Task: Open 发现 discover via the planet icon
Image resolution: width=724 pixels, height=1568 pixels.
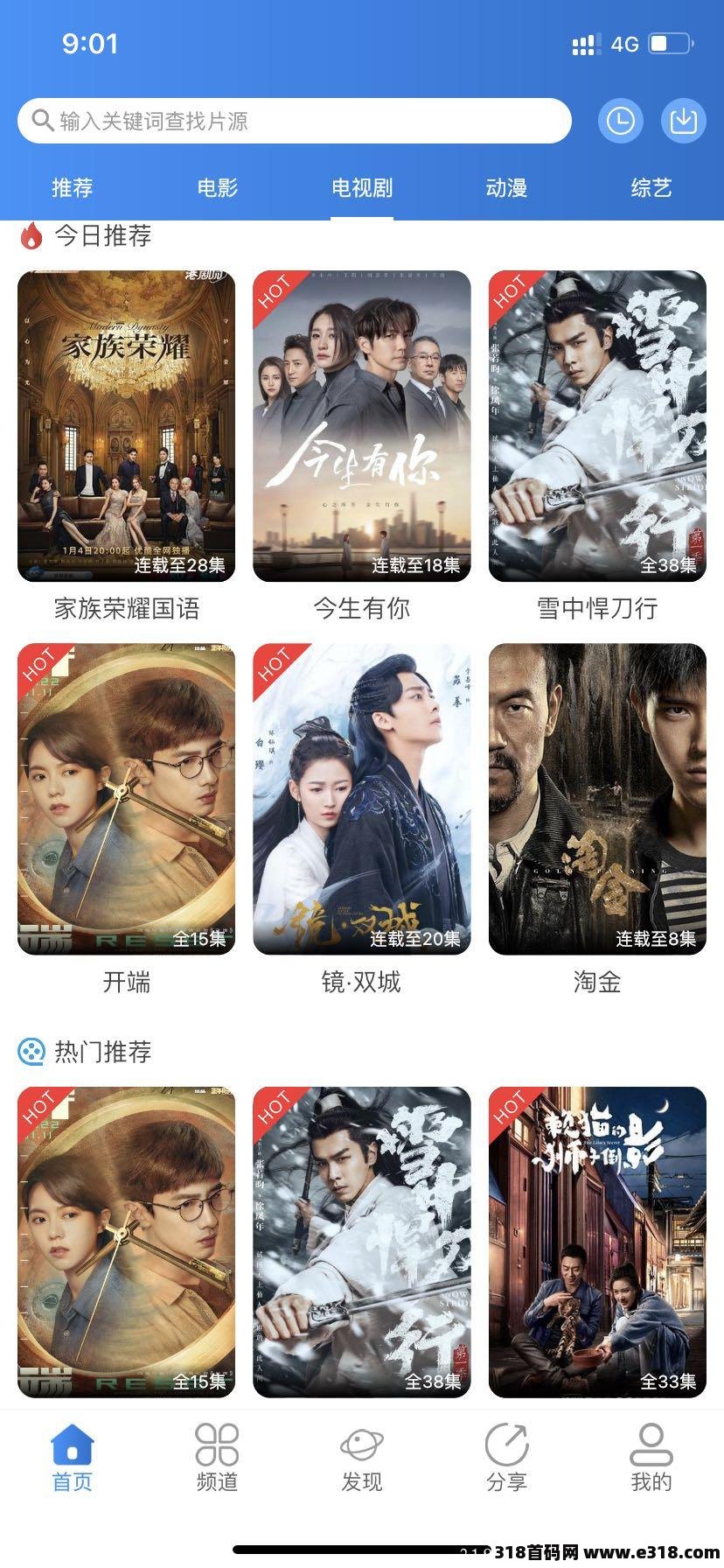Action: point(362,1452)
